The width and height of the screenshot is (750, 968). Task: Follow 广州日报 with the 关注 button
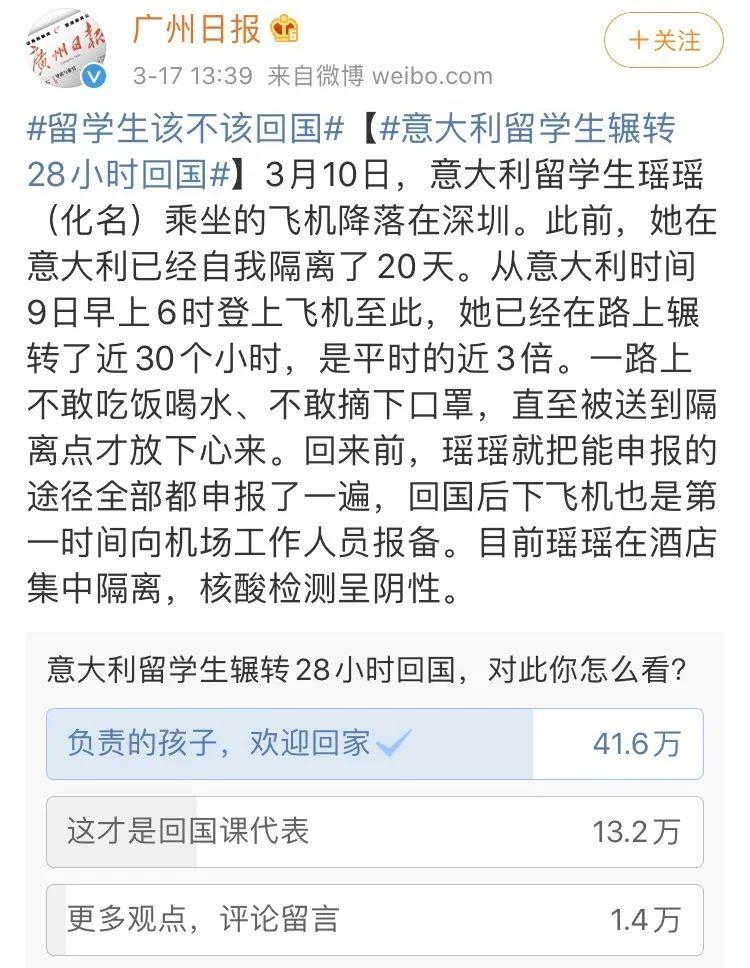(x=664, y=41)
